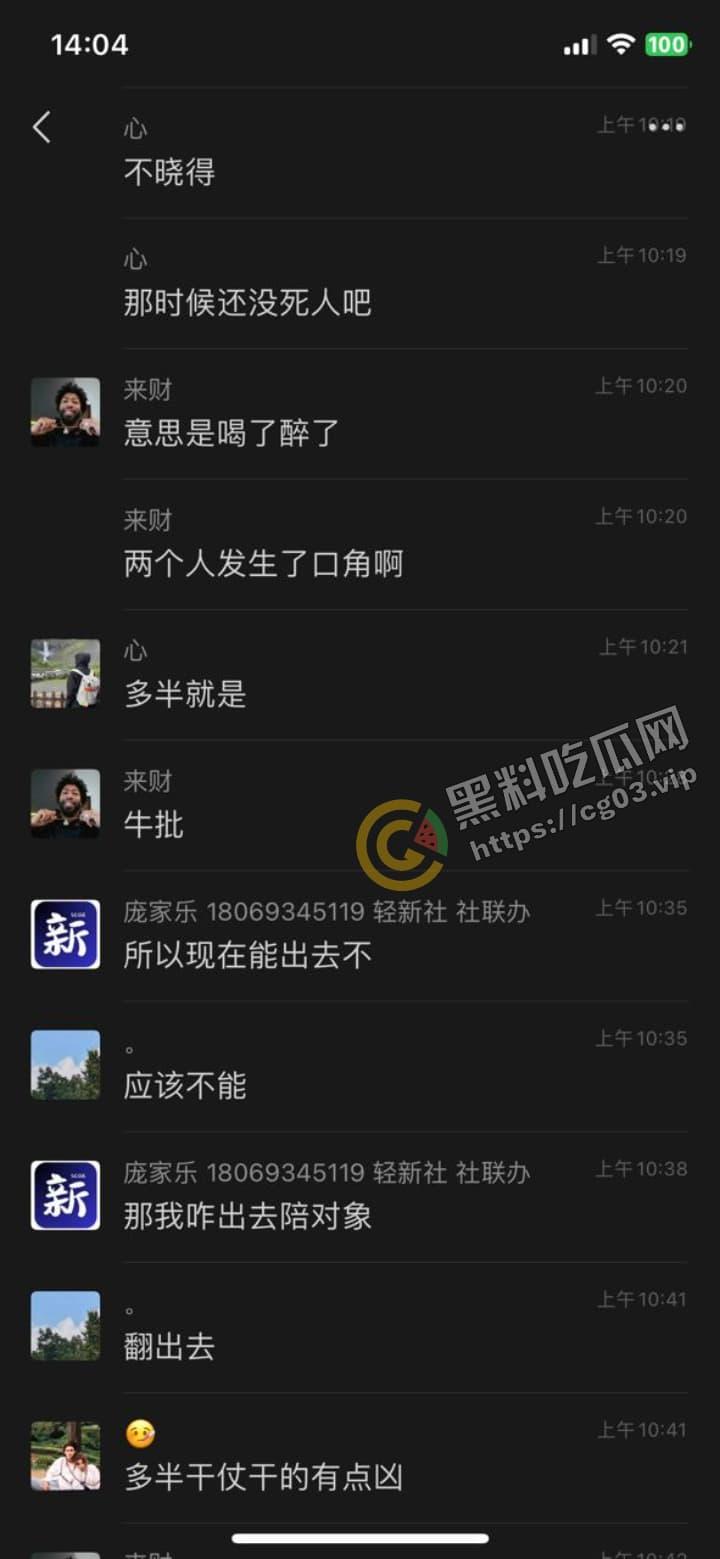
Task: Tap the landscape avatar next to 应该不能
Action: [x=64, y=1063]
